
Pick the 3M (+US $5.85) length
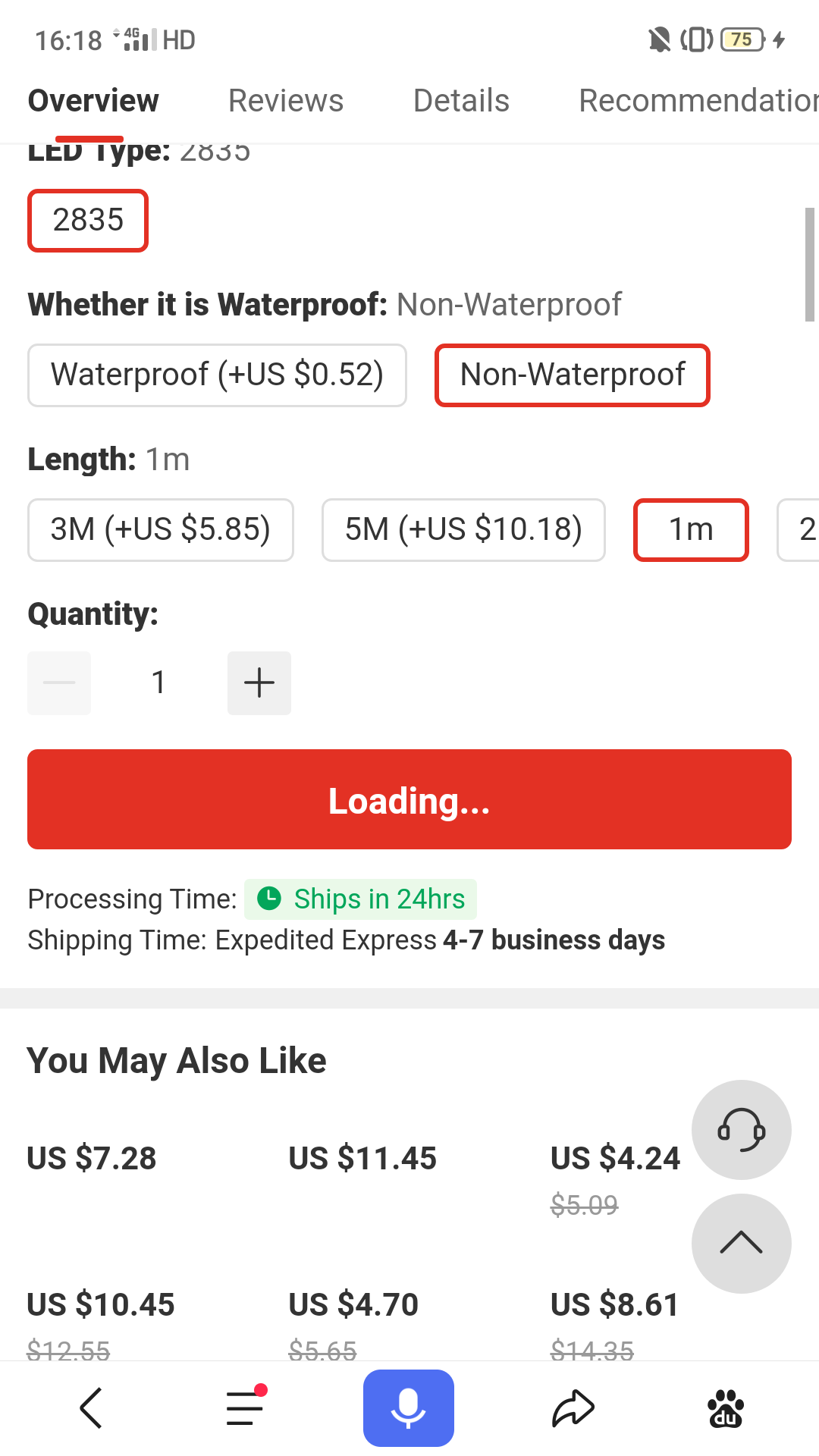click(x=161, y=530)
